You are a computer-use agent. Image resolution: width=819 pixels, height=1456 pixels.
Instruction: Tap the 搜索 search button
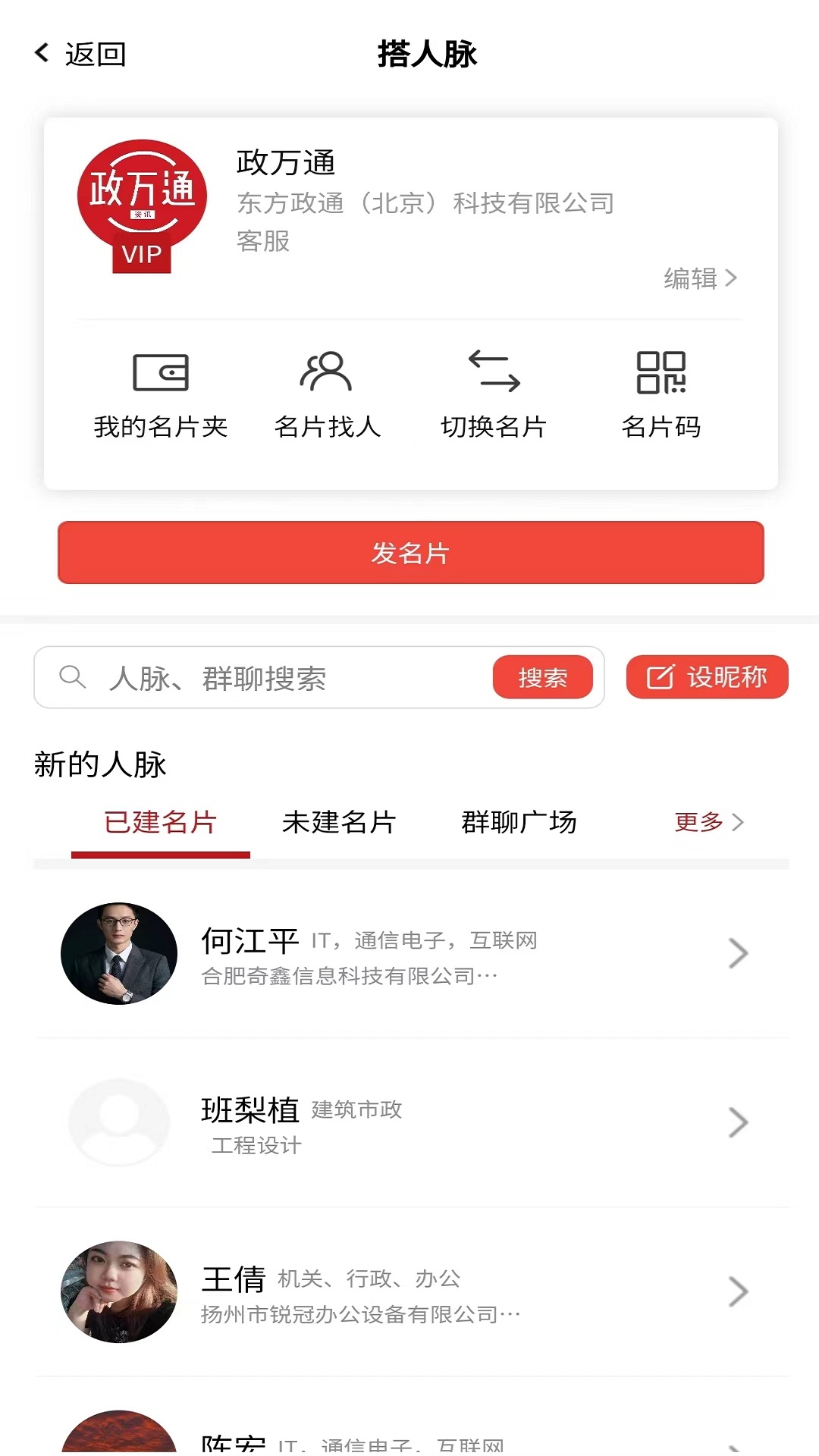543,677
